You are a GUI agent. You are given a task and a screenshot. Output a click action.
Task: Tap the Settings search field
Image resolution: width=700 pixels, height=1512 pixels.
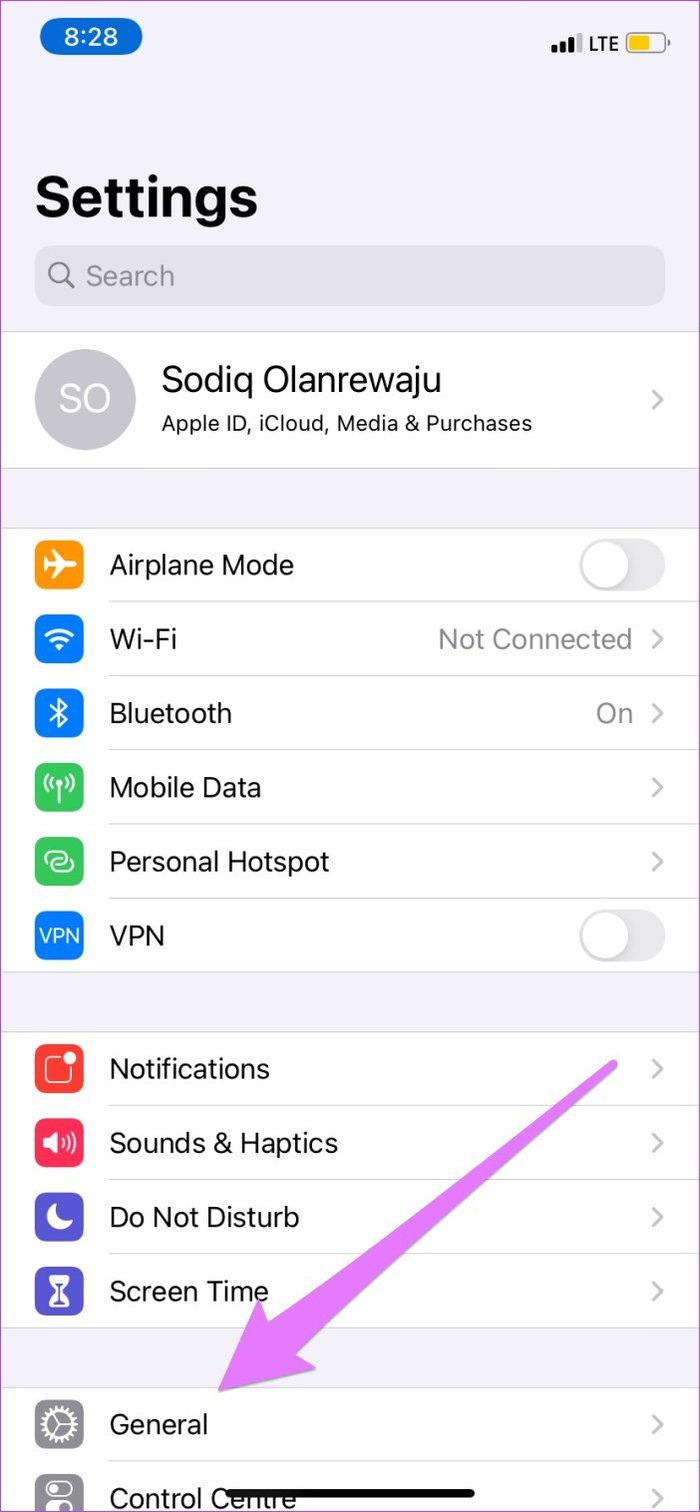point(350,276)
